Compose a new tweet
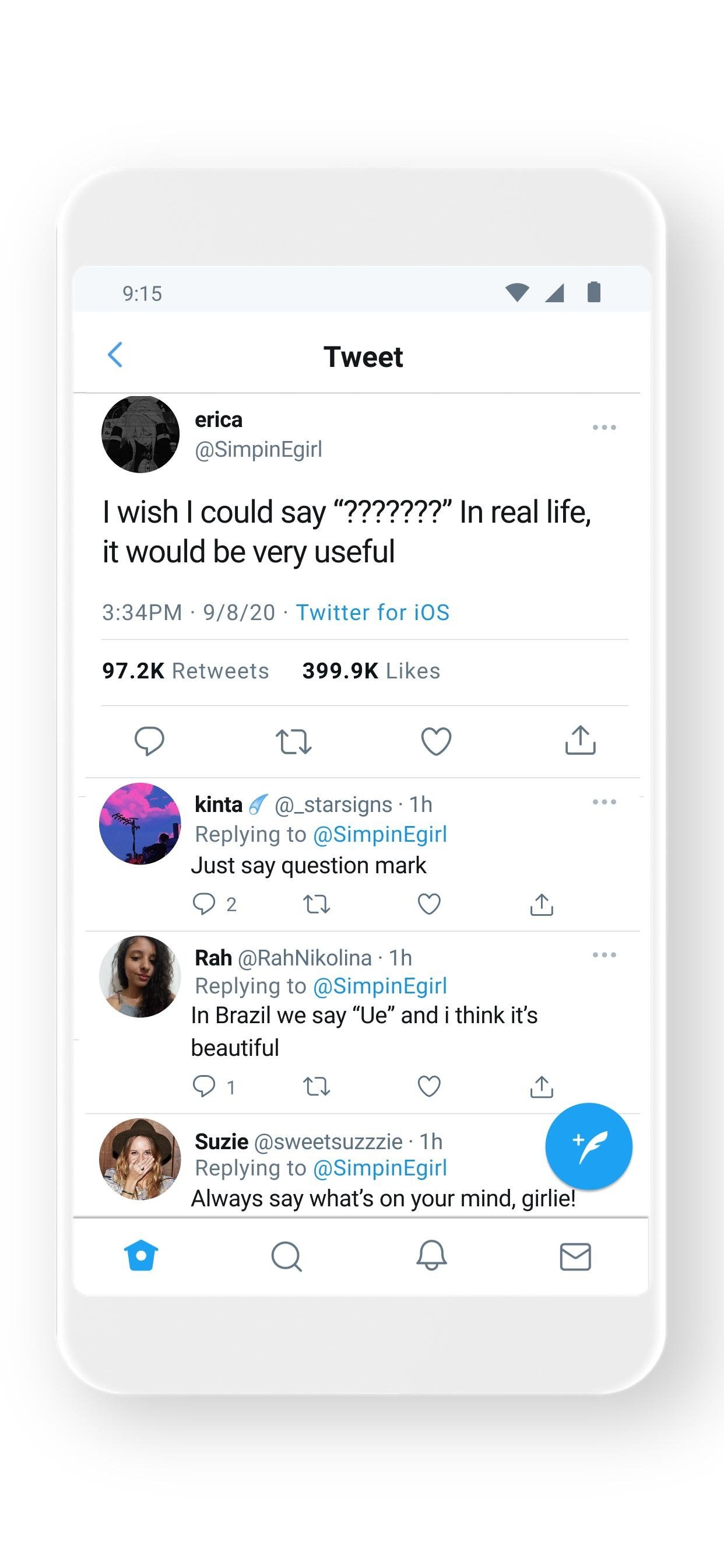The height and width of the screenshot is (1568, 724). pyautogui.click(x=588, y=1146)
